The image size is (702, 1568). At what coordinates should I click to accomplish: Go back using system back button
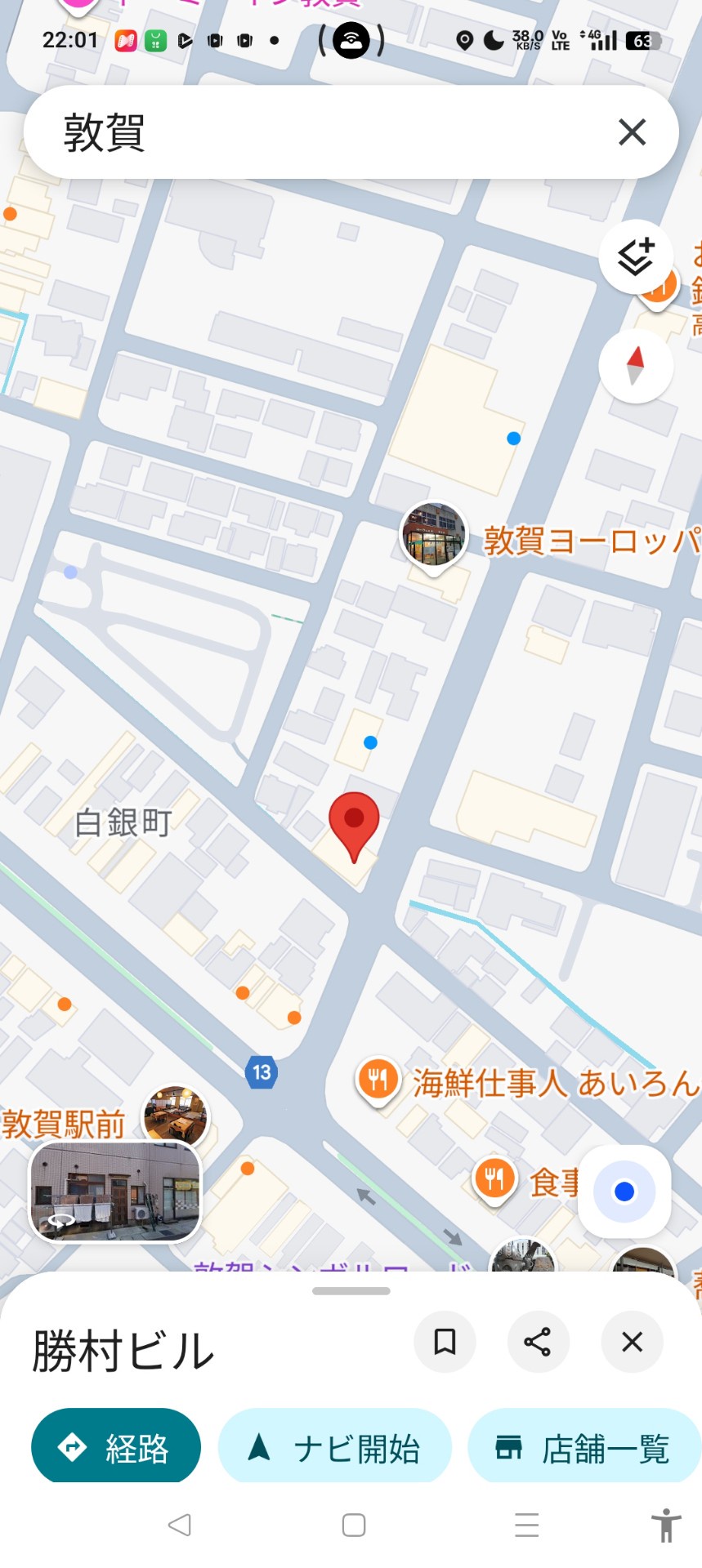(179, 1524)
